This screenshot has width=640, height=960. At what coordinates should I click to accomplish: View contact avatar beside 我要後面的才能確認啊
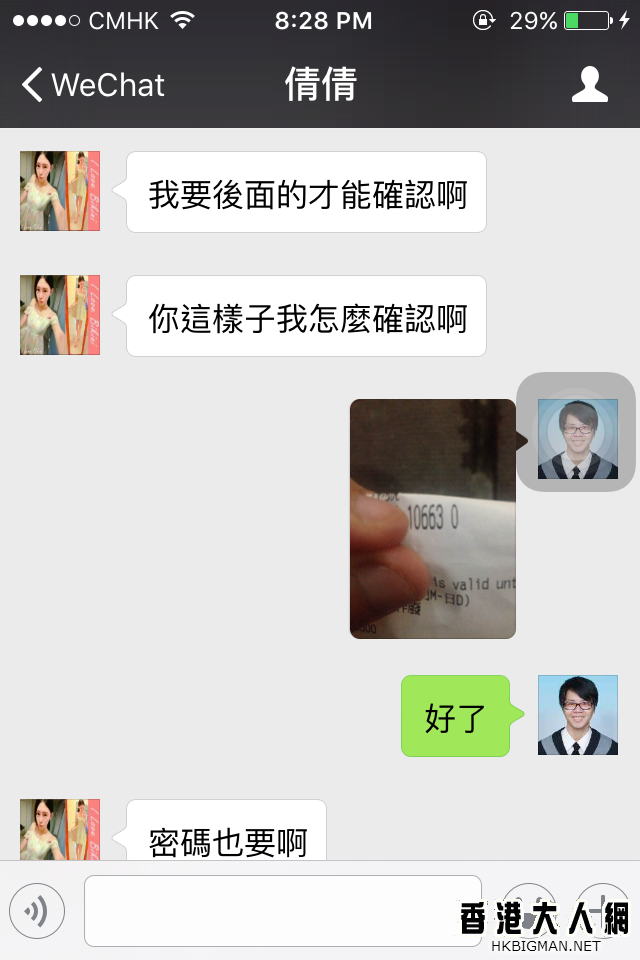pyautogui.click(x=60, y=191)
